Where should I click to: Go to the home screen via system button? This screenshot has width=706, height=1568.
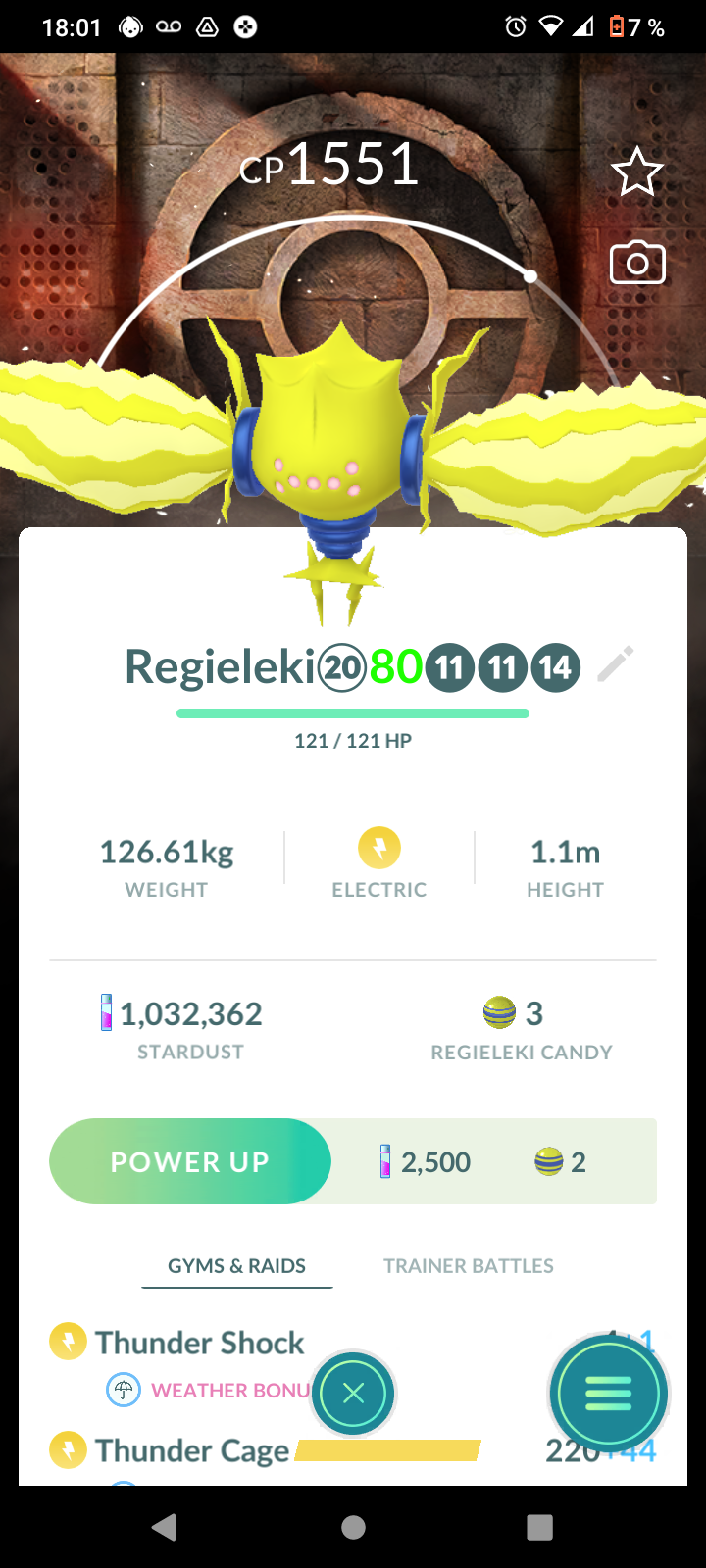click(353, 1527)
